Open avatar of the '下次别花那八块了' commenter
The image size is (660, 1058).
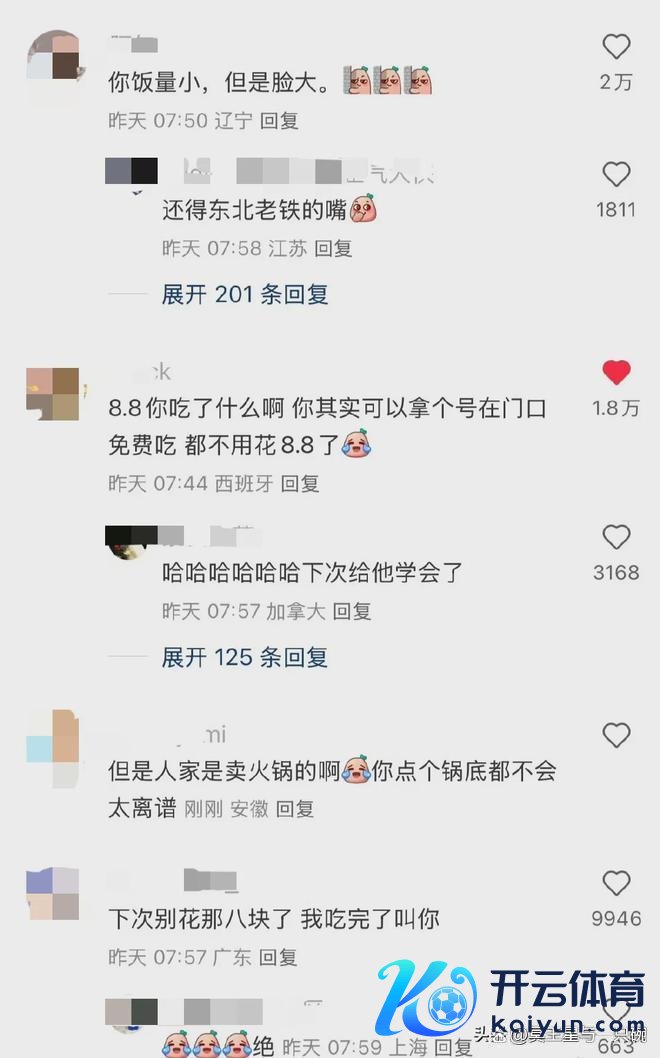pyautogui.click(x=53, y=893)
